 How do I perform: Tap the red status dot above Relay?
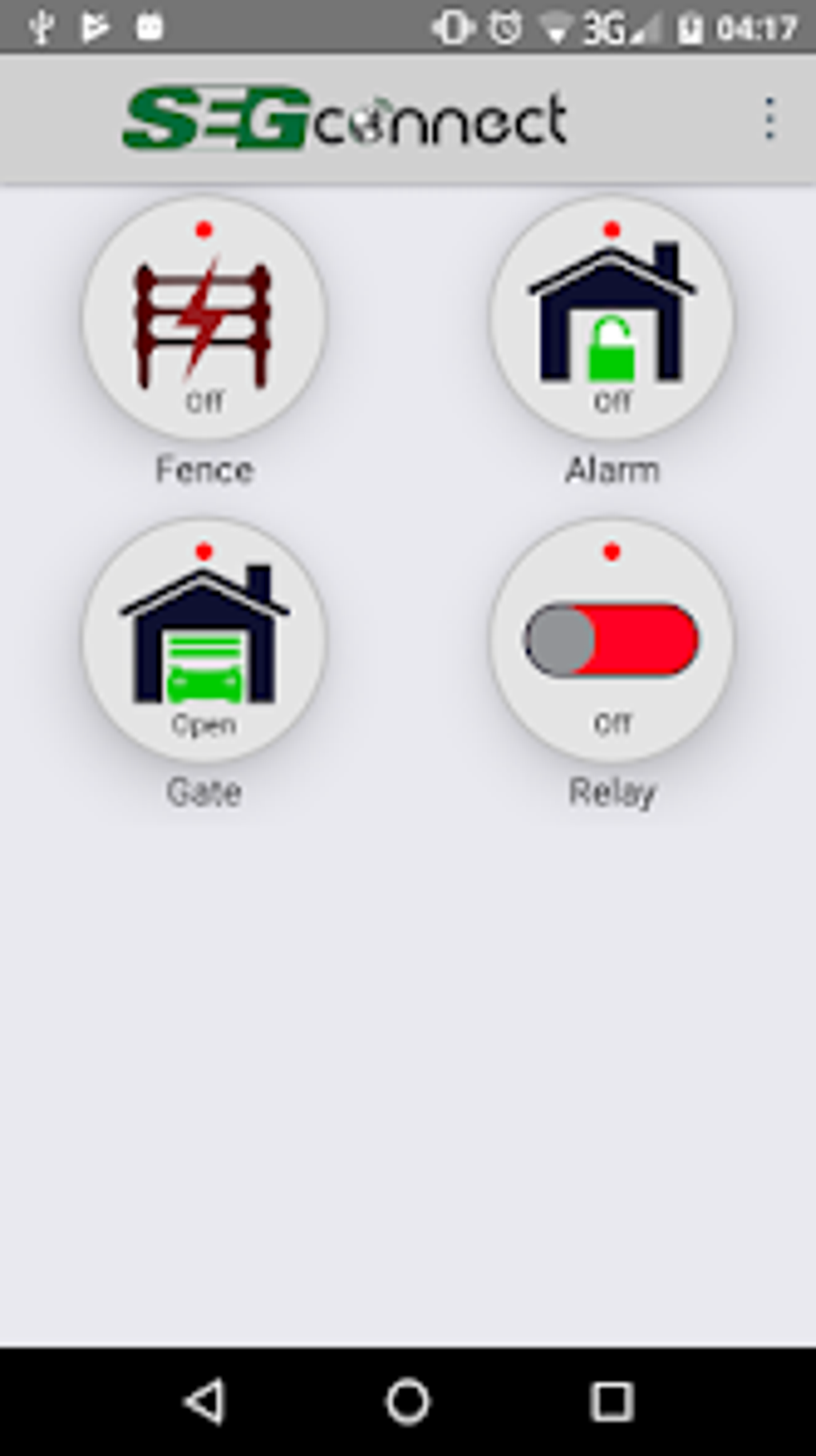(612, 550)
